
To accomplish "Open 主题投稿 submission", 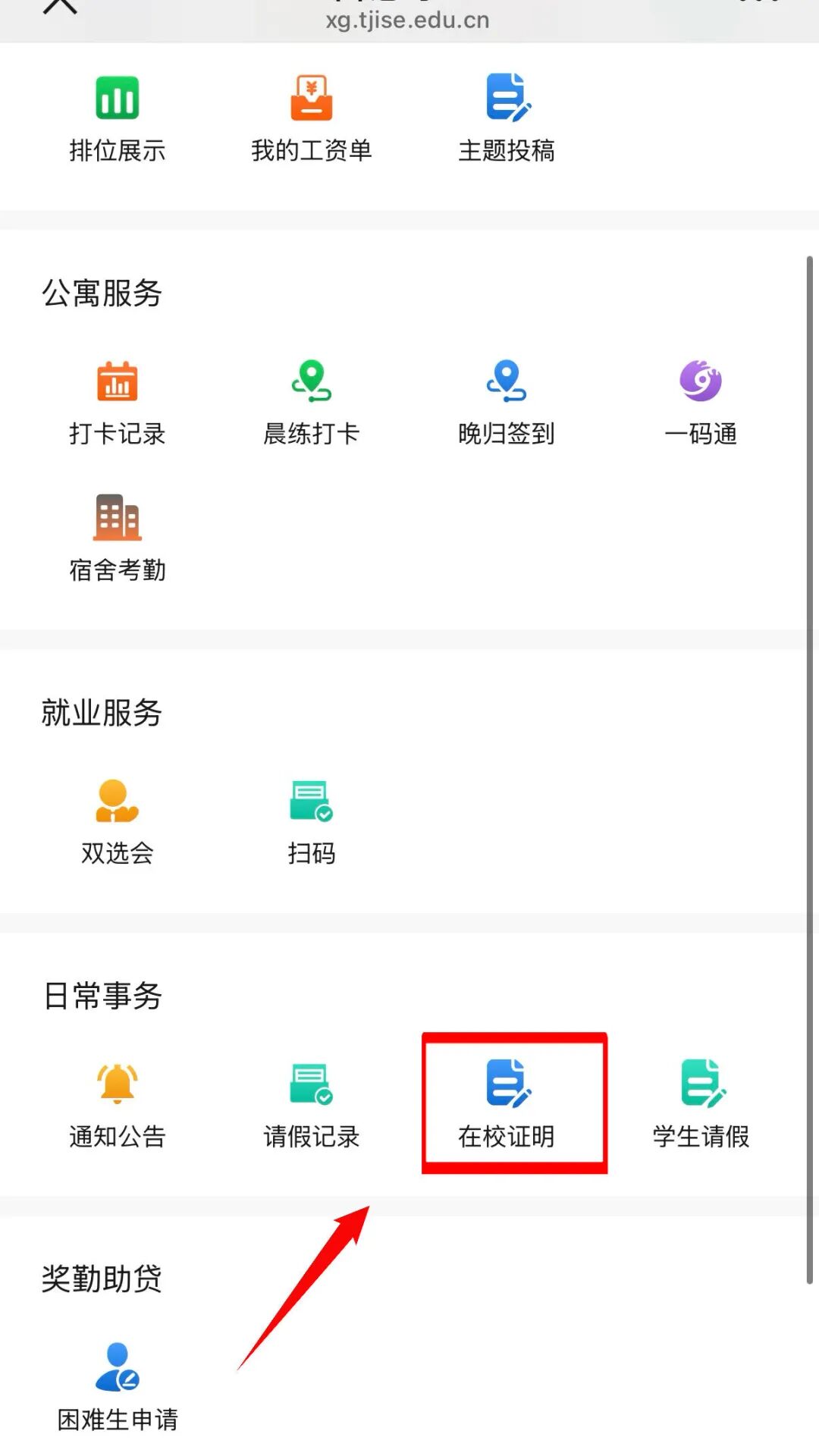I will (507, 118).
